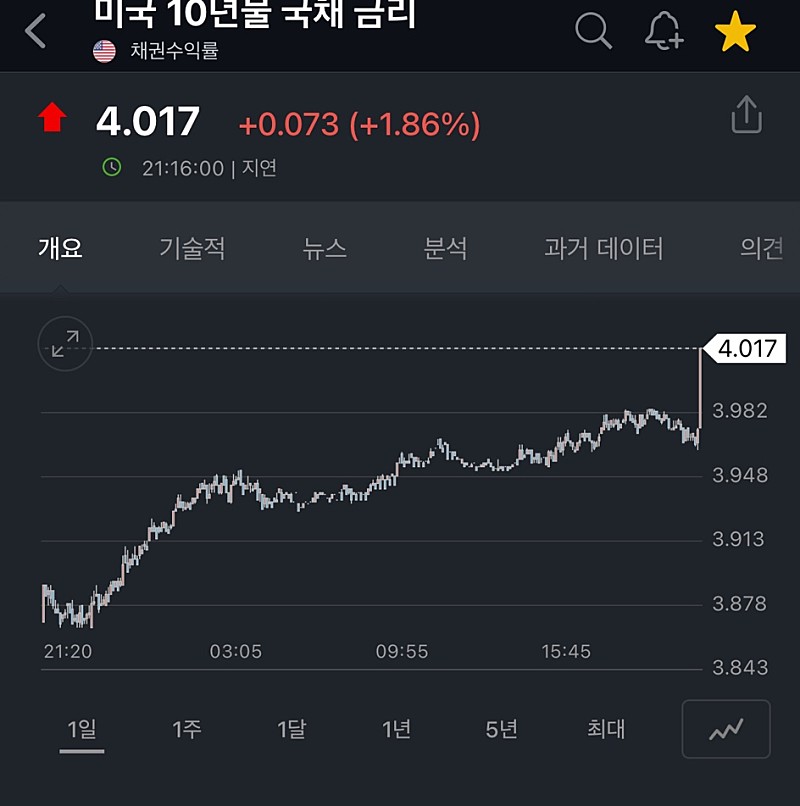Switch the chart to 1년
Image resolution: width=800 pixels, height=806 pixels.
tap(396, 730)
